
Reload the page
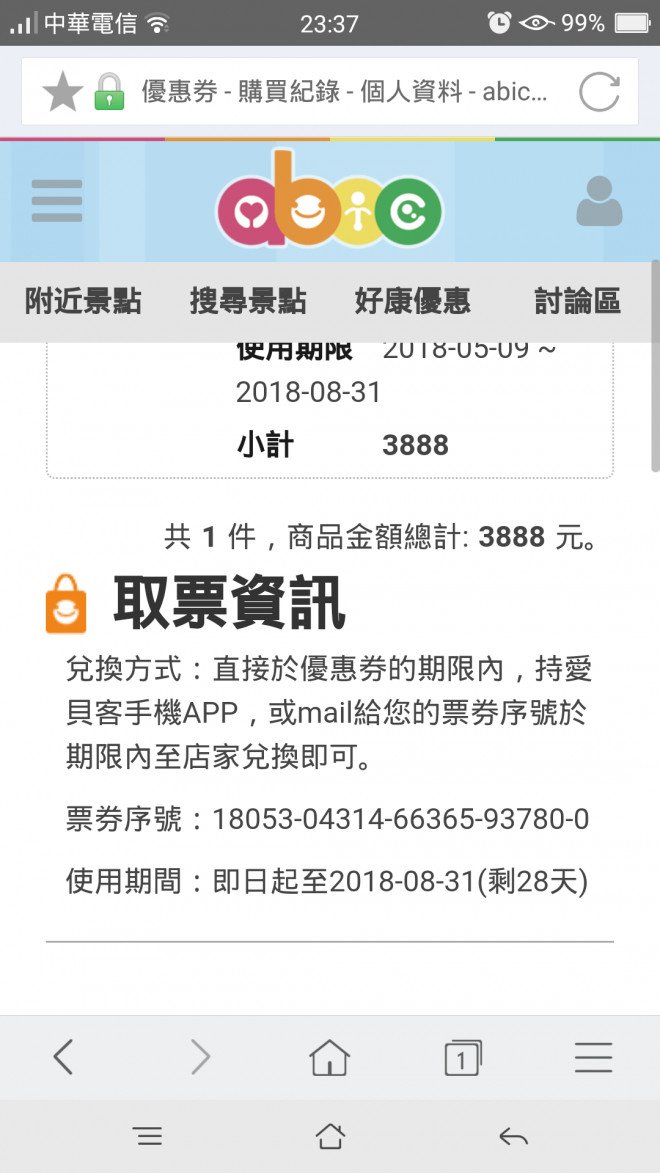coord(599,93)
